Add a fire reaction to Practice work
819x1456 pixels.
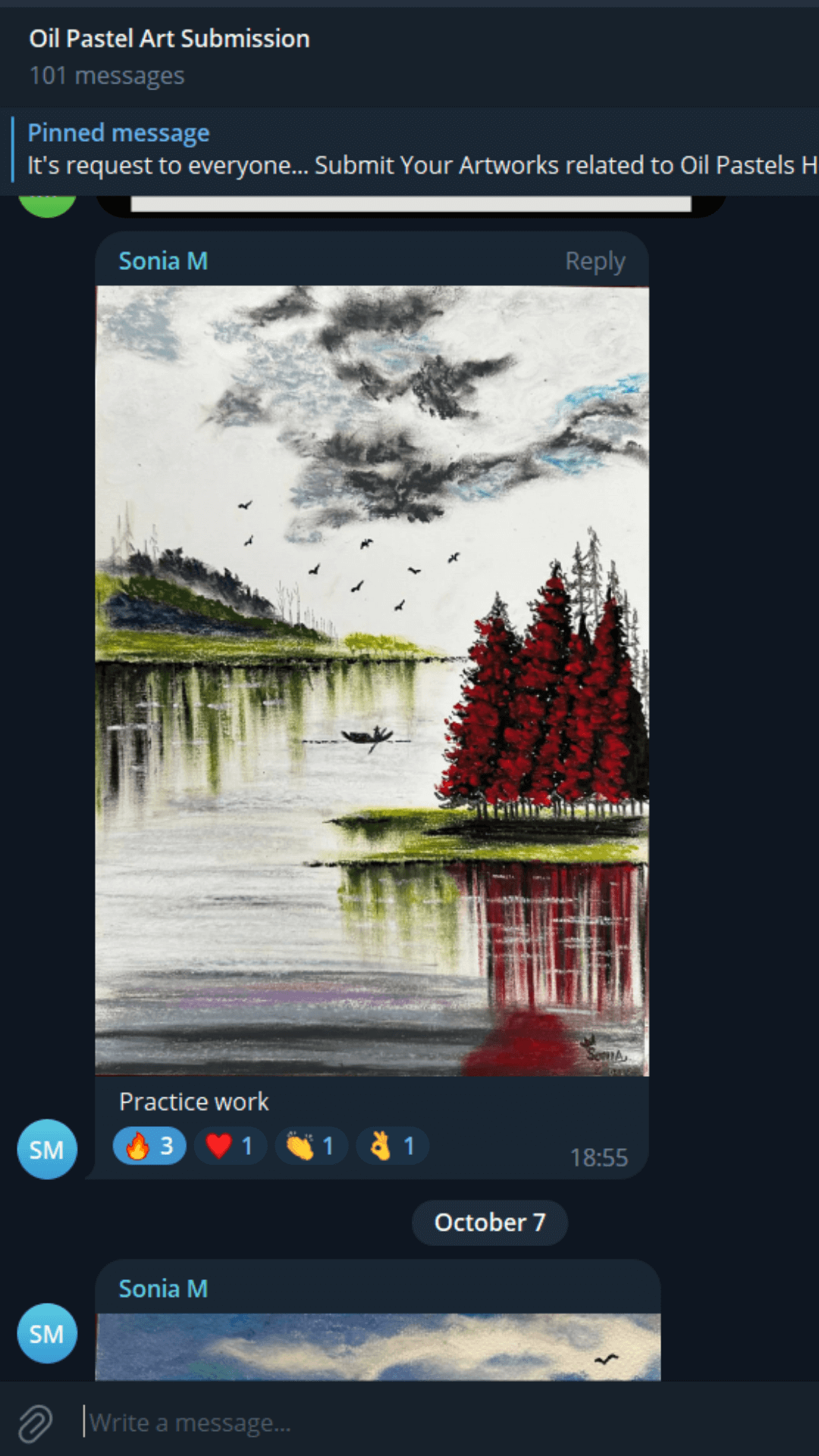point(149,1146)
